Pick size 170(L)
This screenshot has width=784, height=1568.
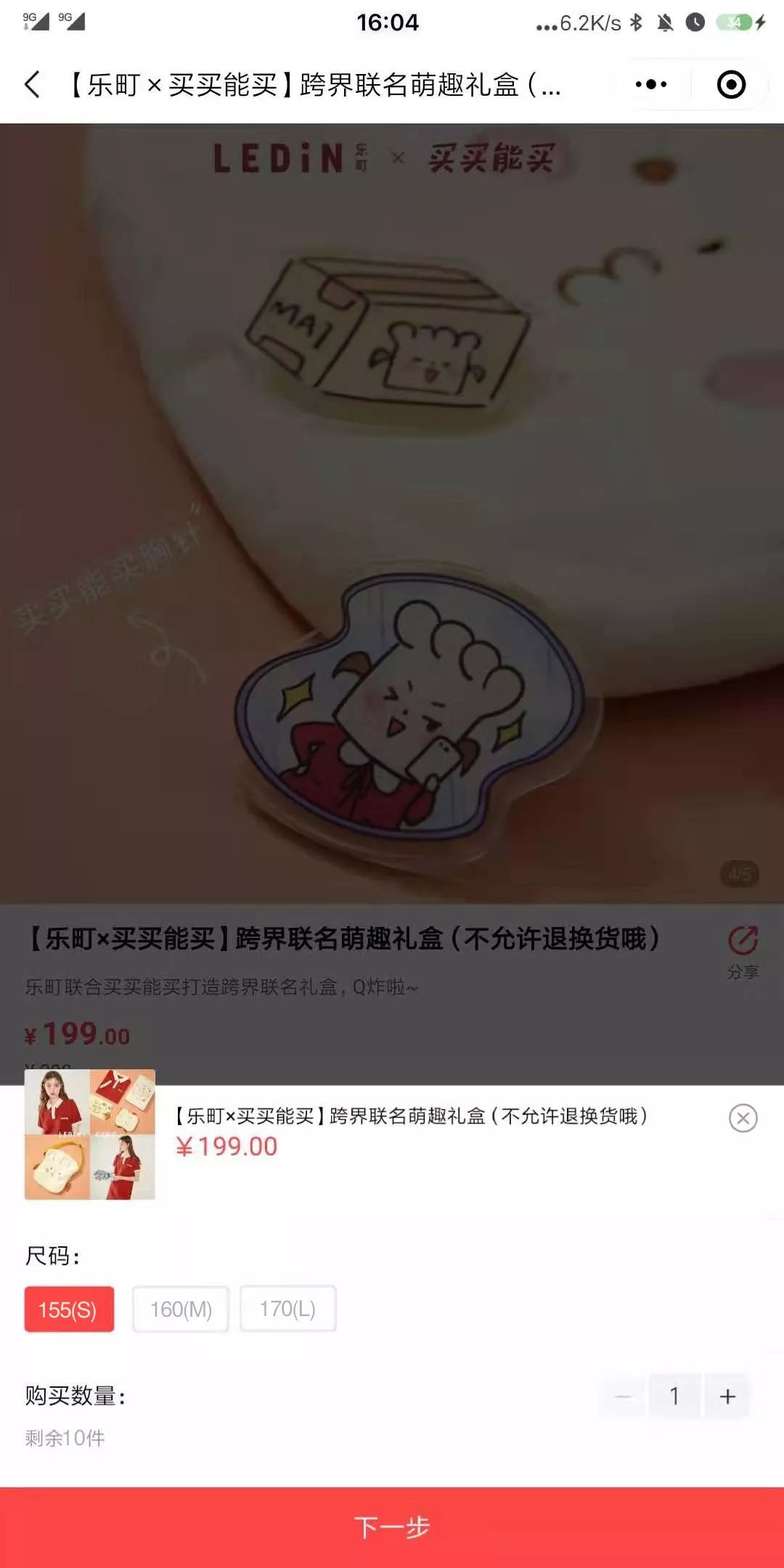[x=288, y=1309]
